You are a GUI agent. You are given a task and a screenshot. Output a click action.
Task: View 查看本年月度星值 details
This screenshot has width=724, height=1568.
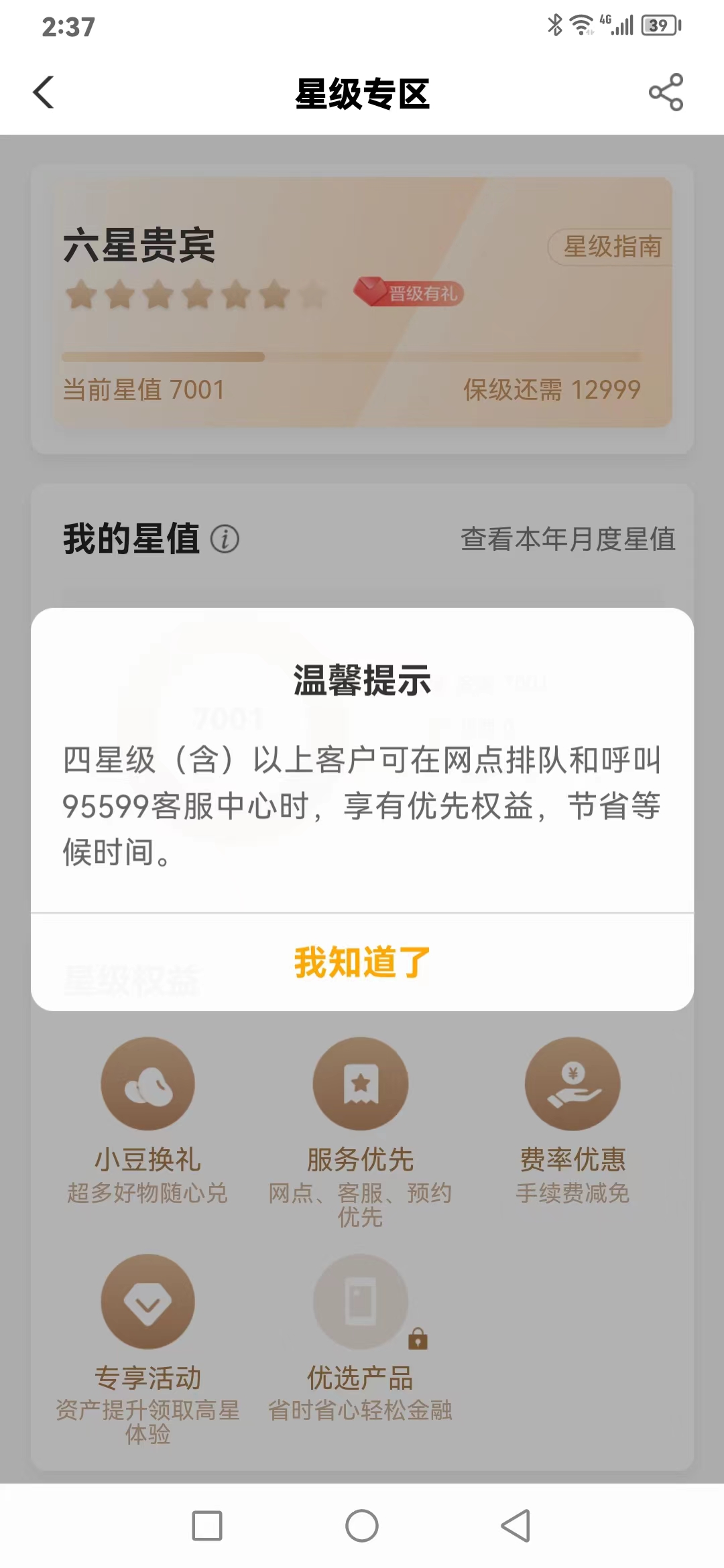[568, 539]
